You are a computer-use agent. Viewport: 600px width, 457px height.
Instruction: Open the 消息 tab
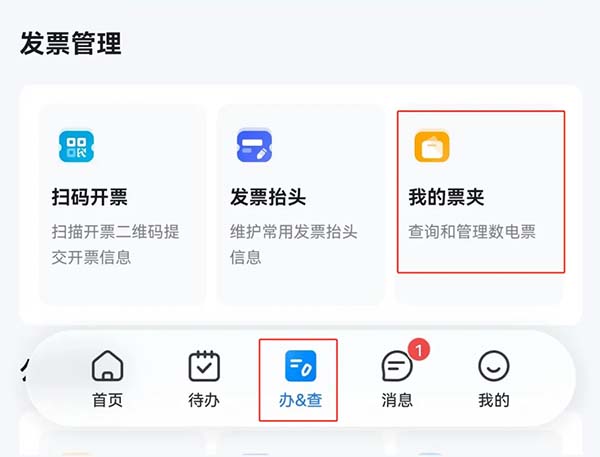pos(397,379)
